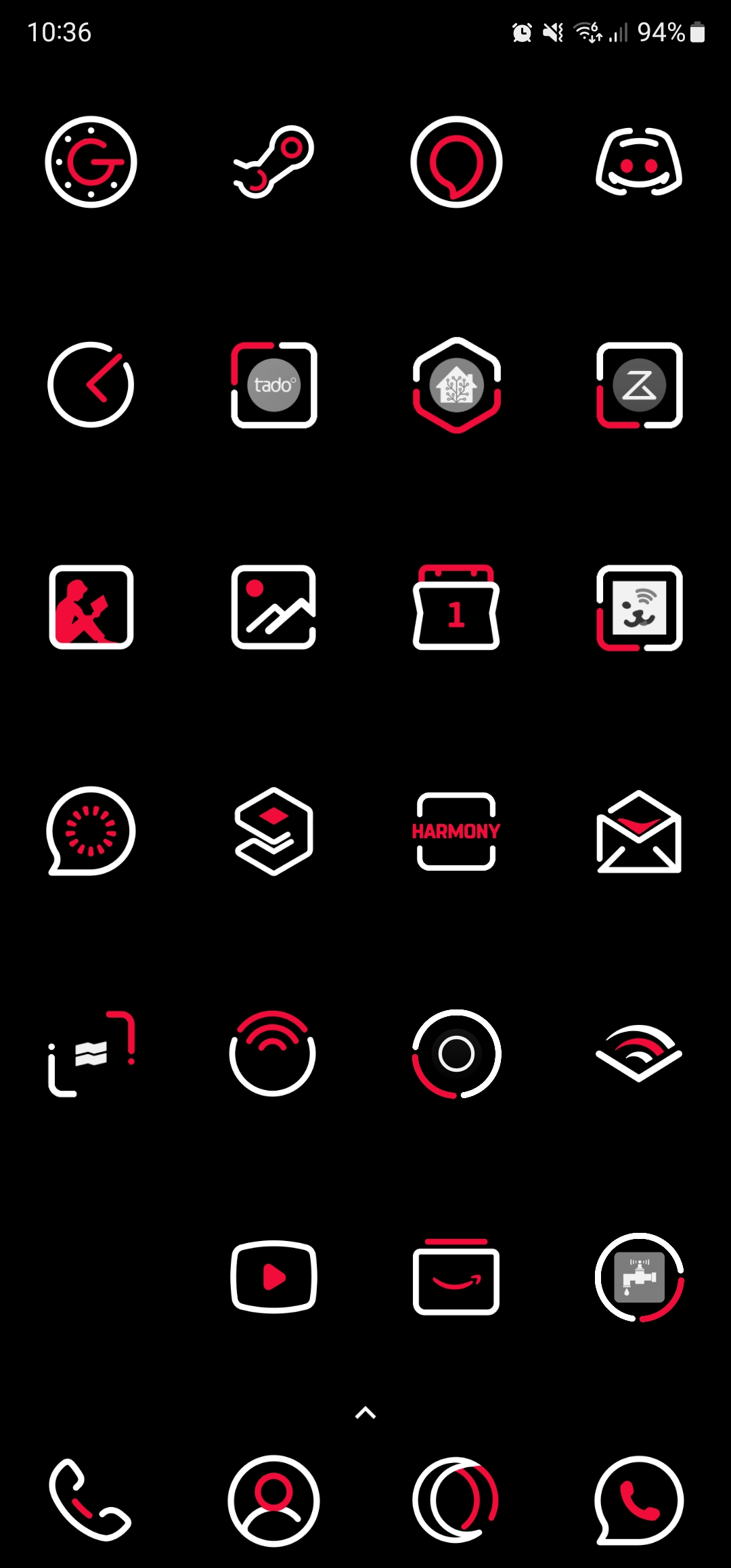This screenshot has width=731, height=1568.
Task: Expand the app drawer arrow
Action: [x=365, y=1412]
